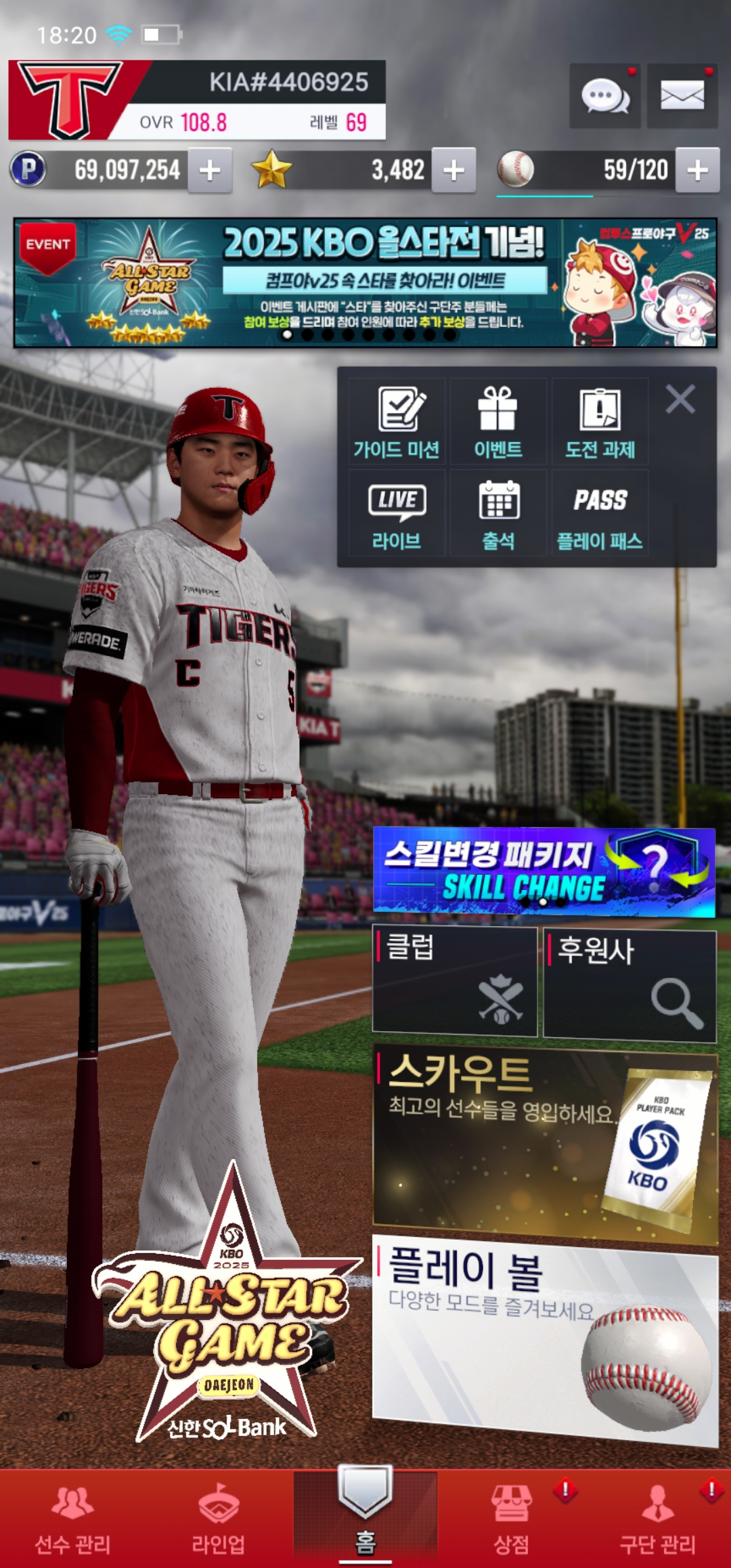Open the 클럽 club card

(455, 982)
